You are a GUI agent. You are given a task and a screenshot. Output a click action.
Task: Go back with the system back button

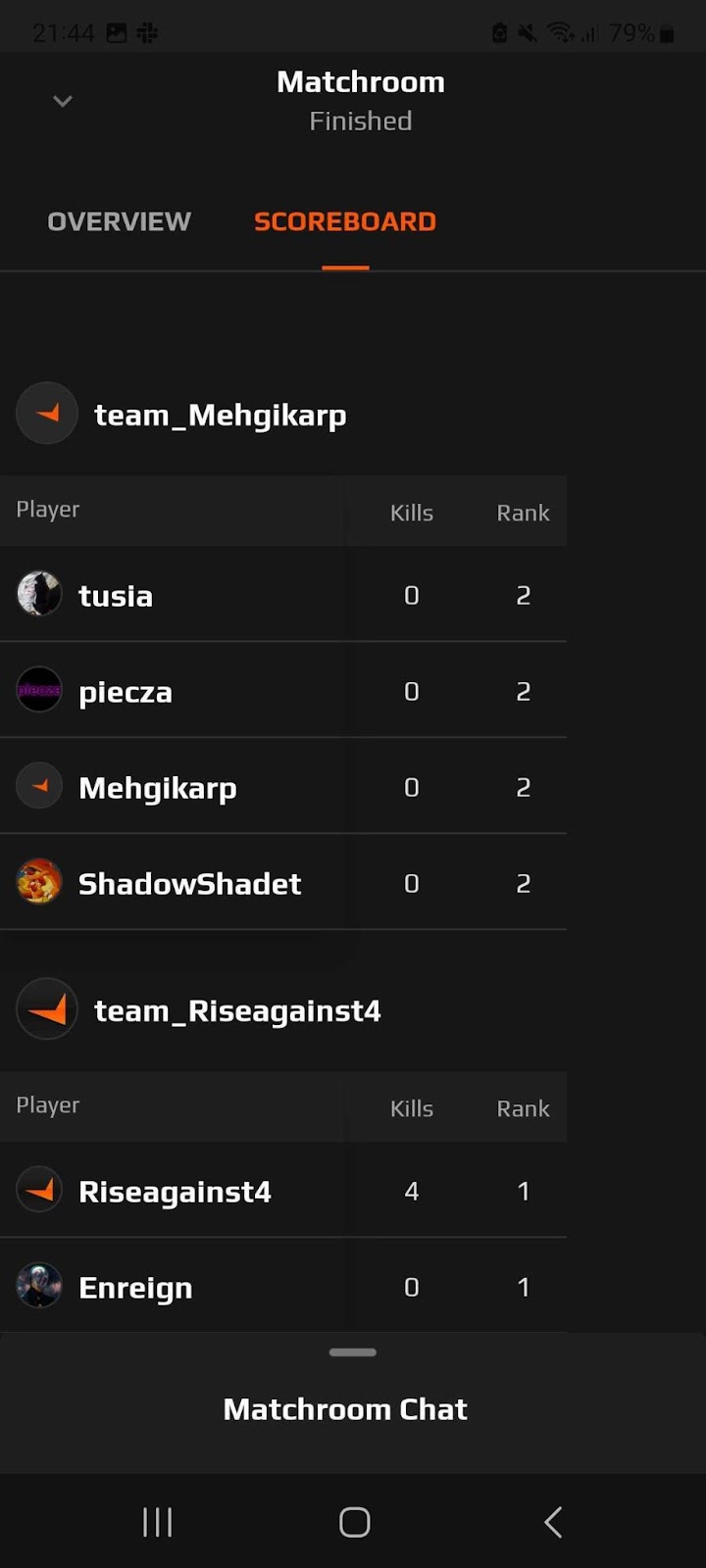[553, 1522]
